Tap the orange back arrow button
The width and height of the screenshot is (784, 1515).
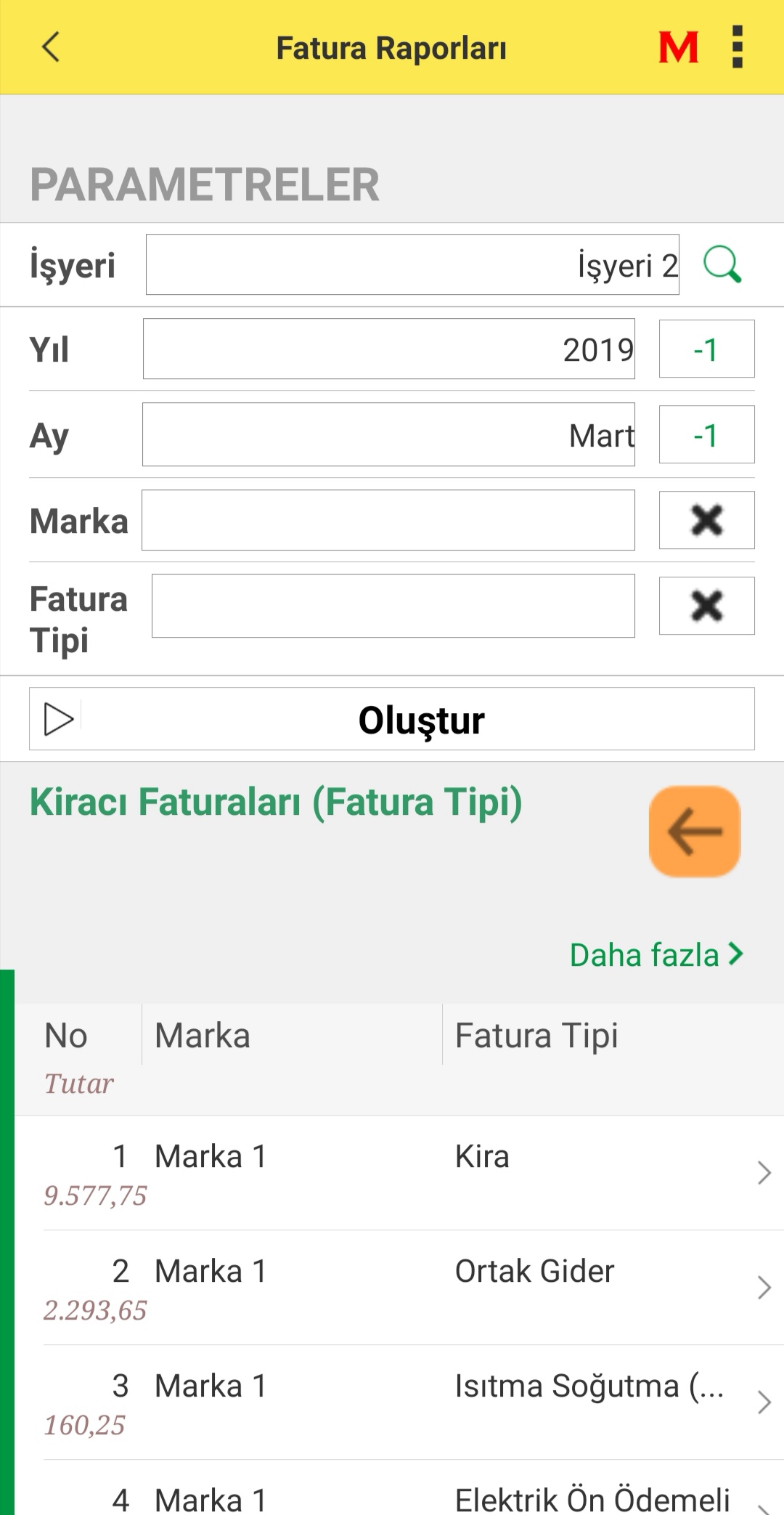tap(694, 831)
